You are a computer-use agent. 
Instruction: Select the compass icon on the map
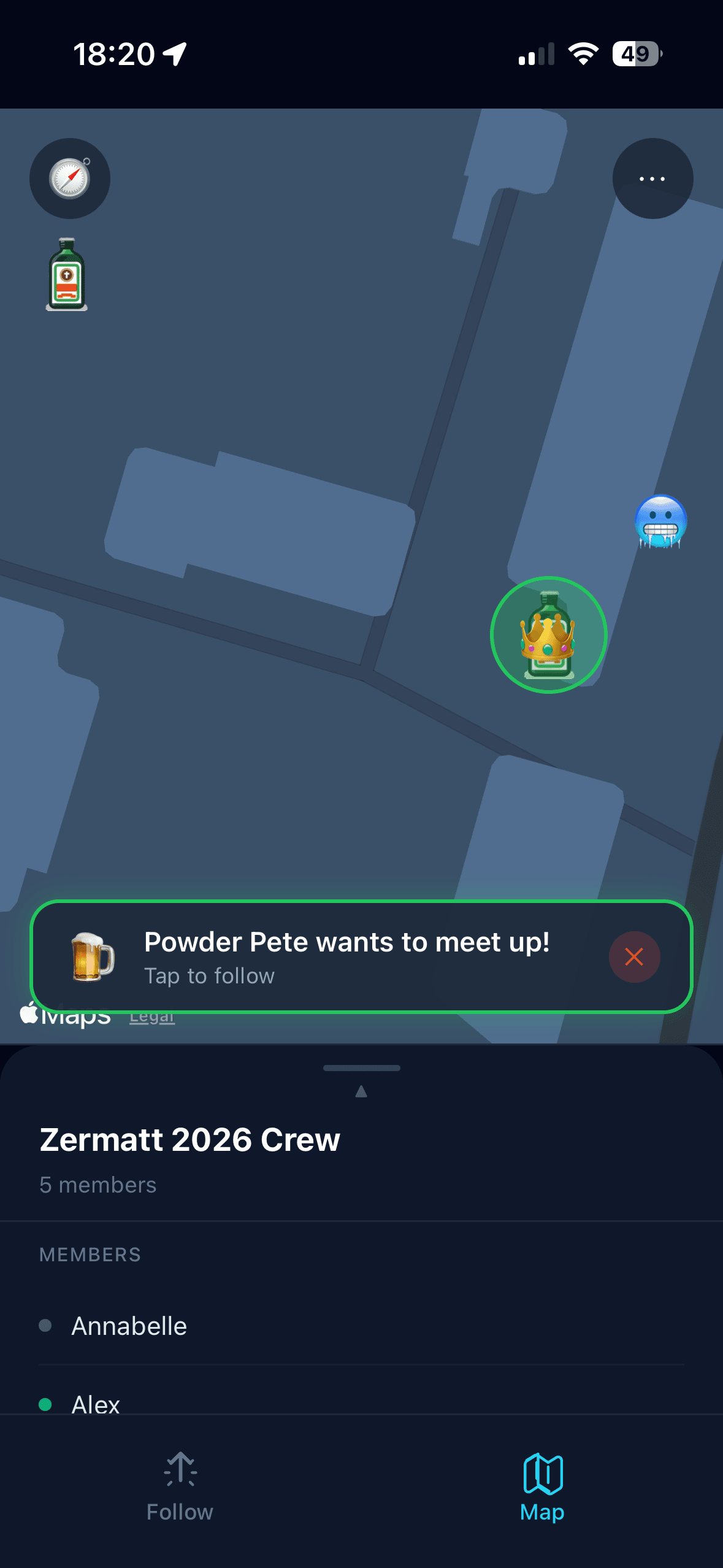coord(69,179)
